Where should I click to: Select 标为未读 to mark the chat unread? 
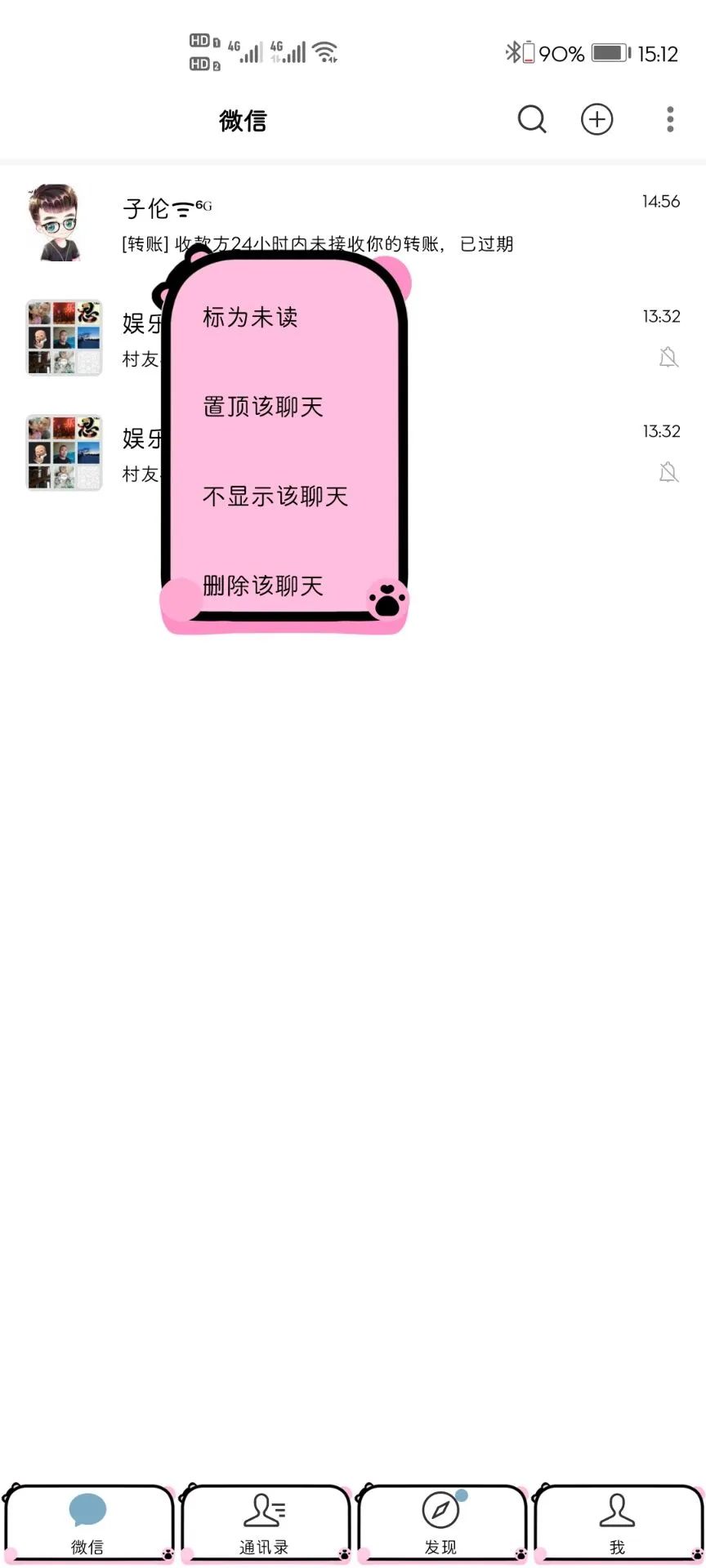click(250, 317)
